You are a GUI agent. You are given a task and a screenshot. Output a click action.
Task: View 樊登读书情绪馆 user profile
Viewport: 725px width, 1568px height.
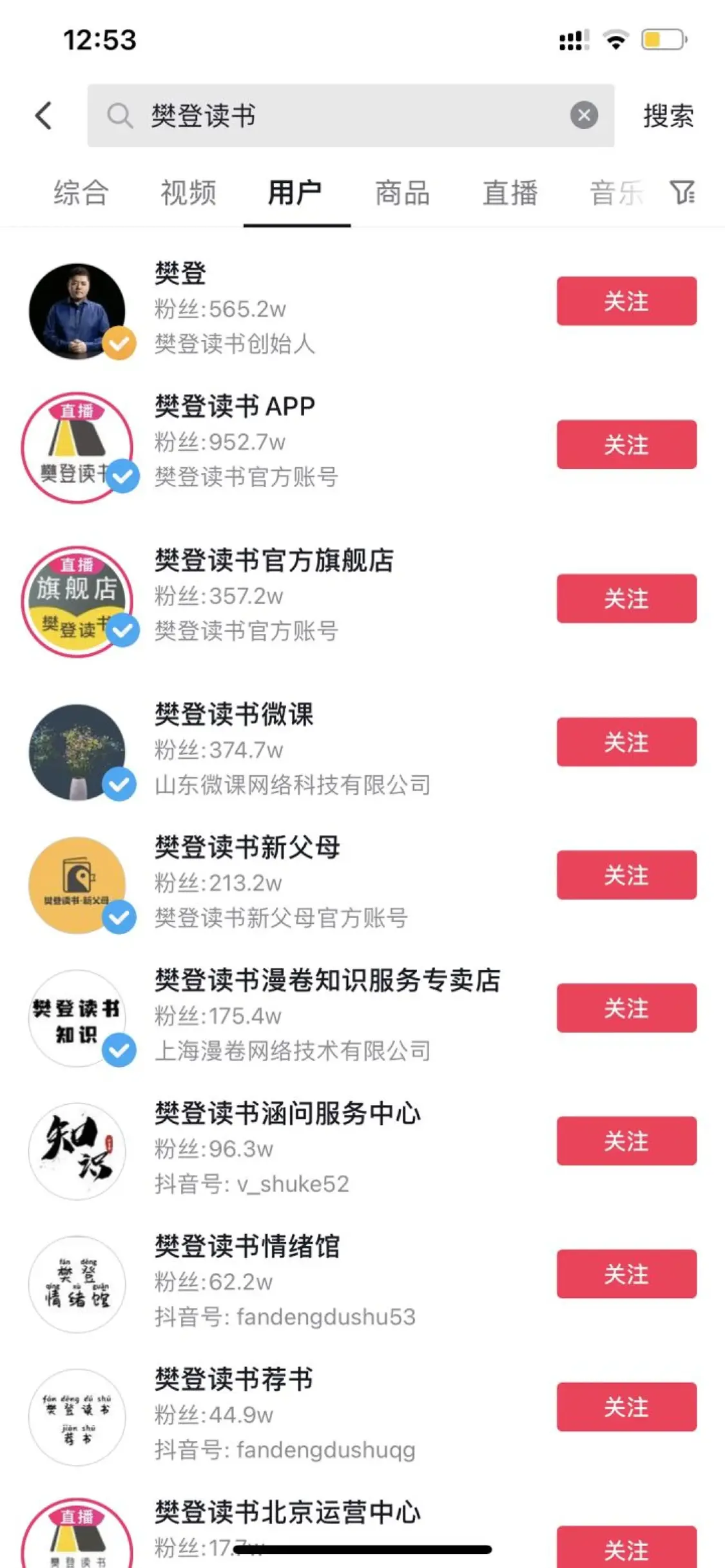(x=247, y=1247)
